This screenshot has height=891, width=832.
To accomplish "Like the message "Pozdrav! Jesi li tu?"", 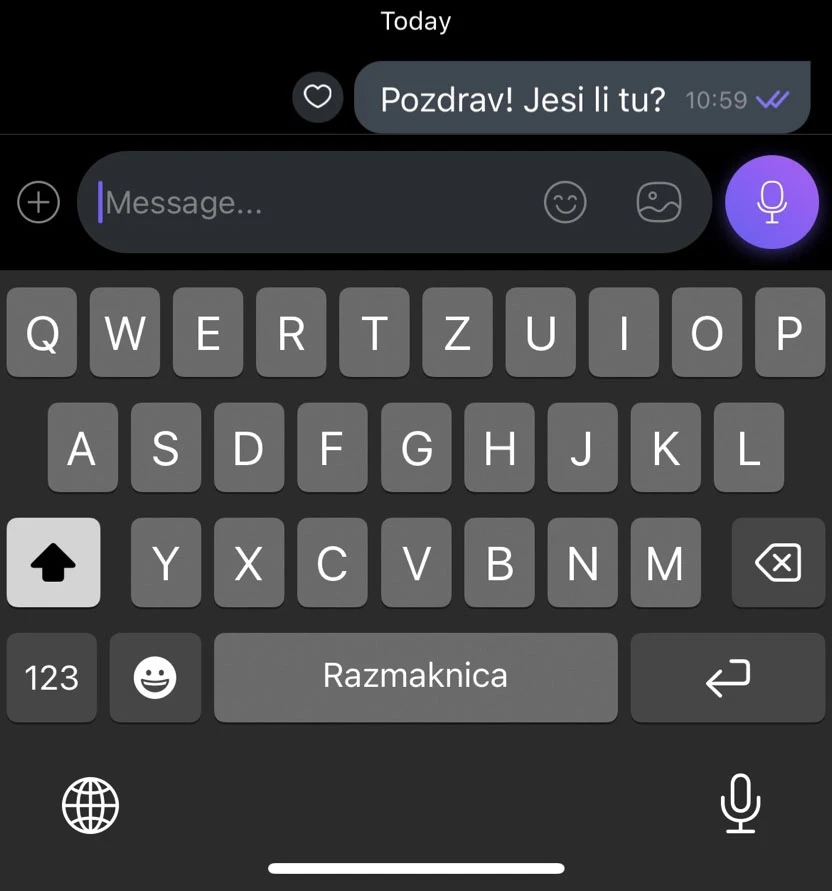I will click(x=317, y=97).
